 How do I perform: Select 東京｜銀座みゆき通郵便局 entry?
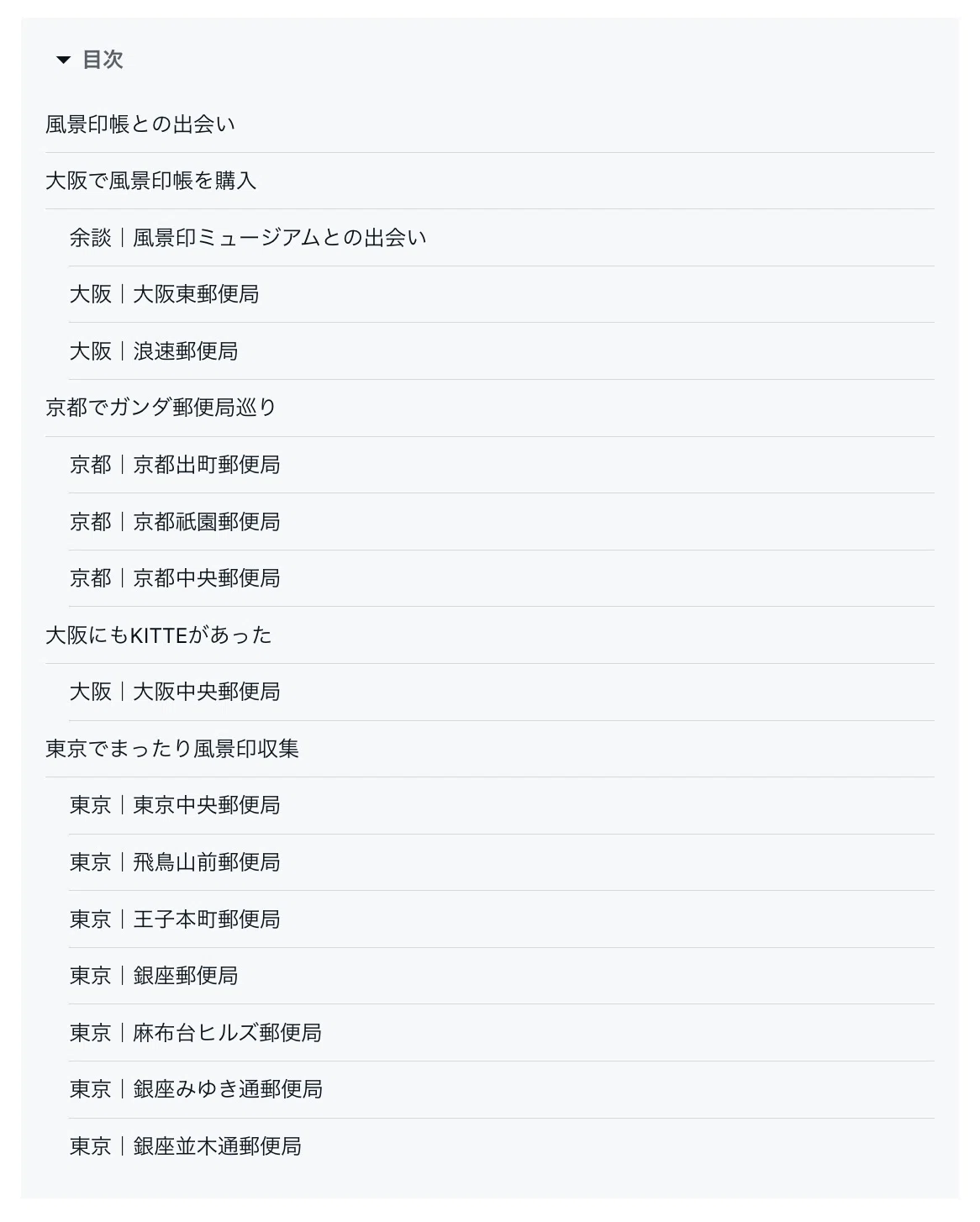(196, 1089)
